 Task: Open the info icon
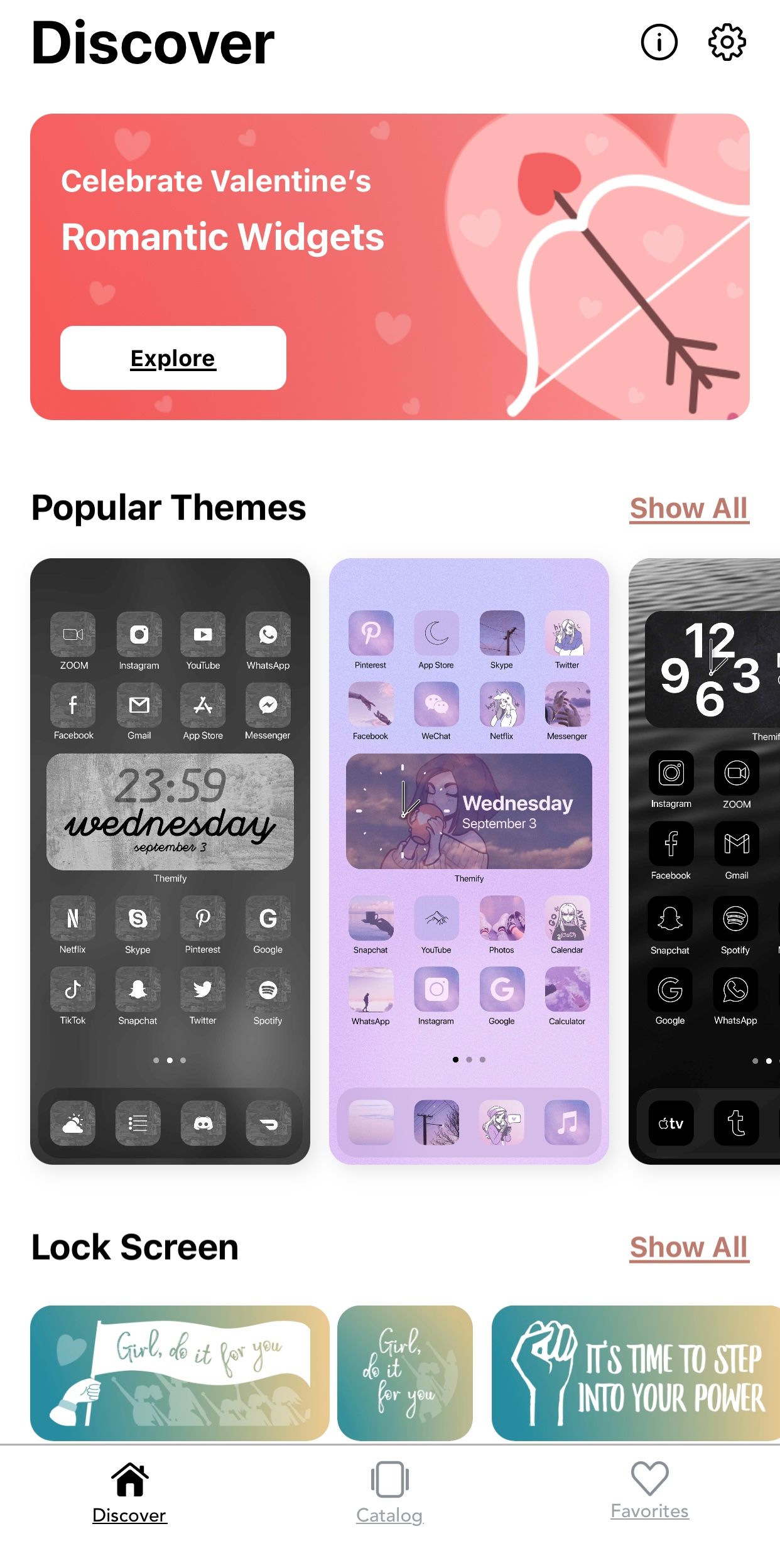tap(659, 43)
